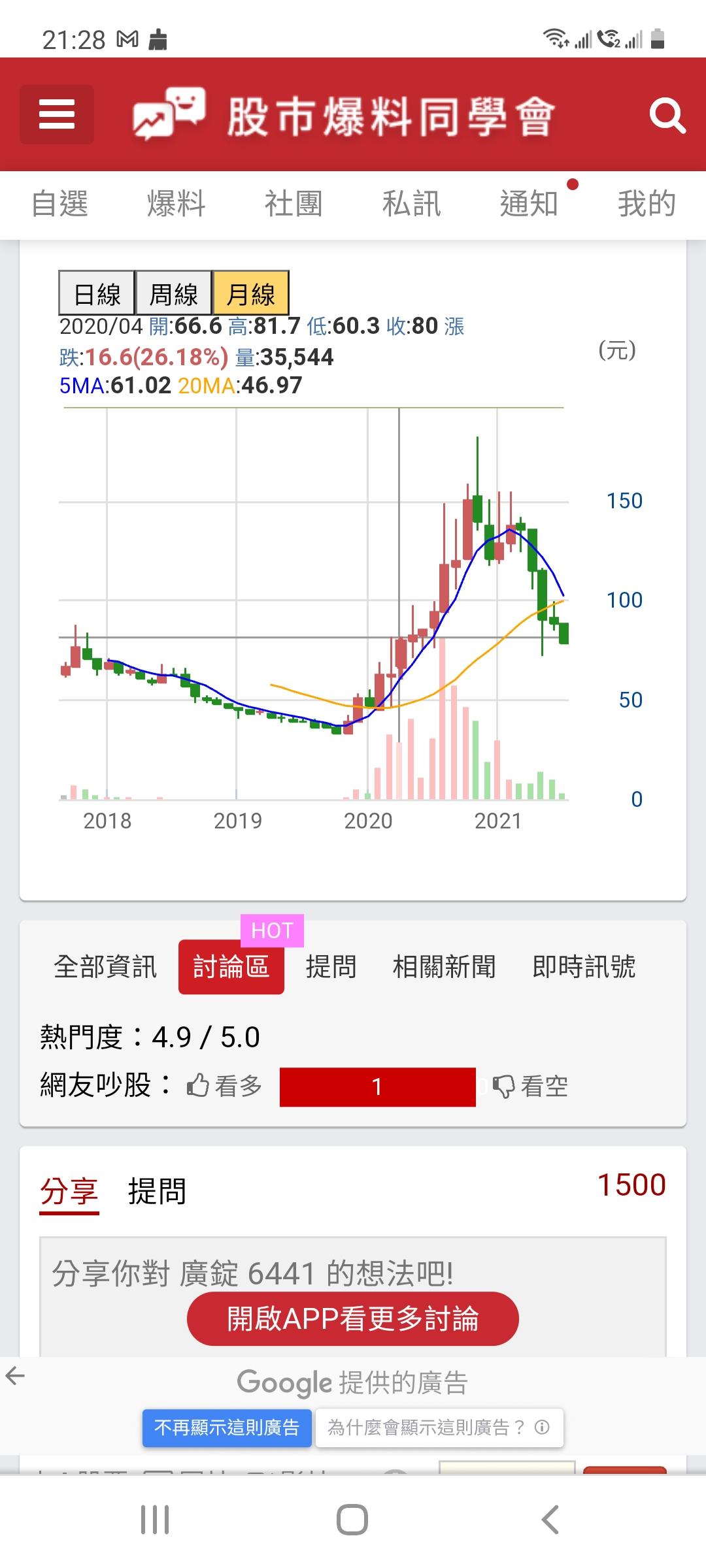Viewport: 706px width, 1568px height.
Task: Select the 月線 monthly chart
Action: click(x=251, y=293)
